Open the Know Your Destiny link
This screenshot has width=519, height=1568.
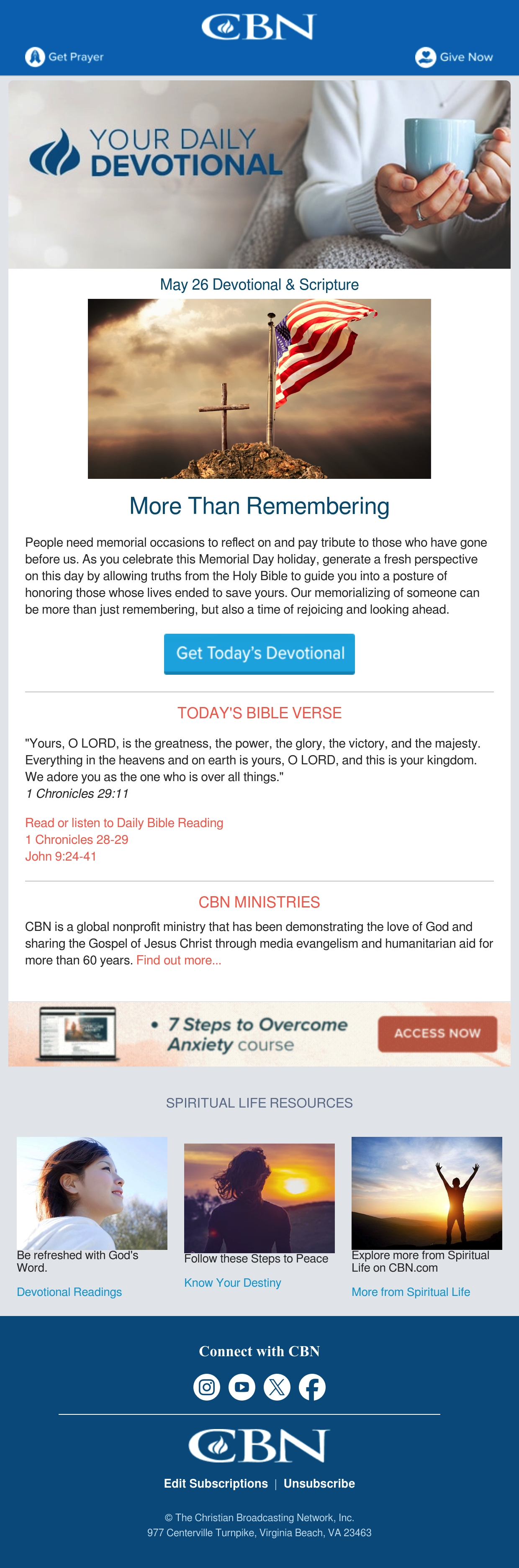pos(232,1283)
